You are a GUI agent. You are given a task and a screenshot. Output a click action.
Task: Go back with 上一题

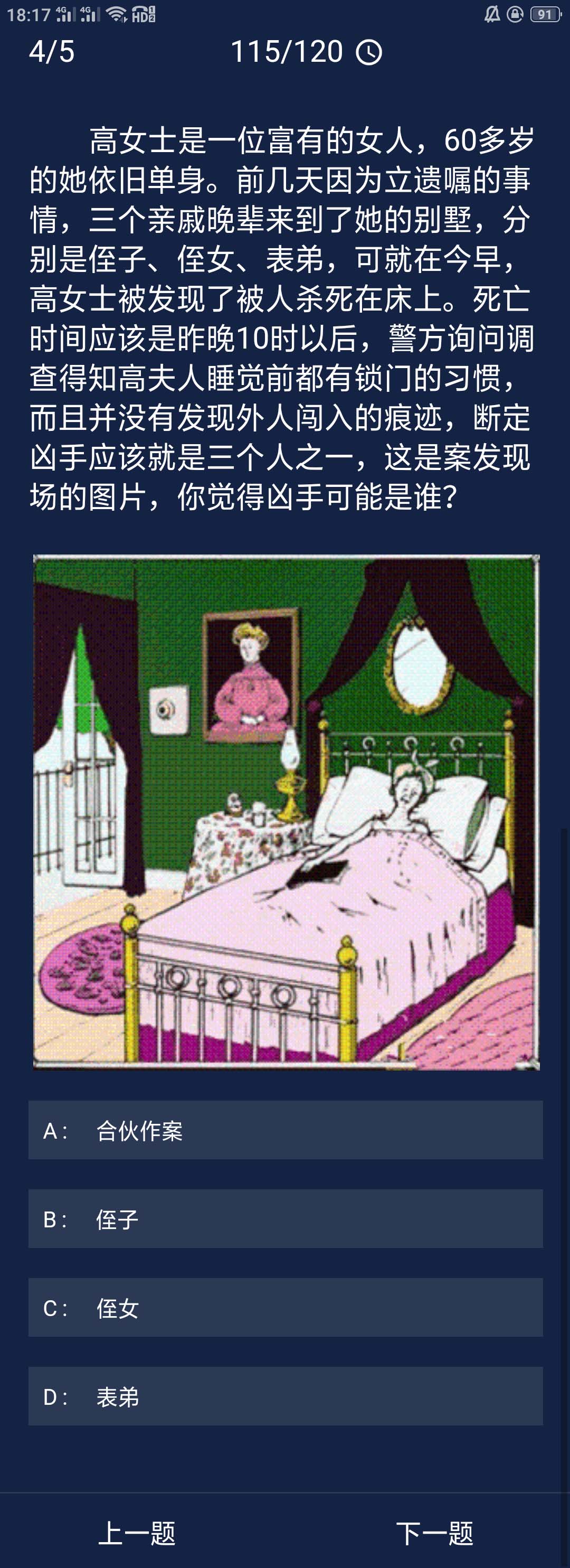pos(137,1532)
